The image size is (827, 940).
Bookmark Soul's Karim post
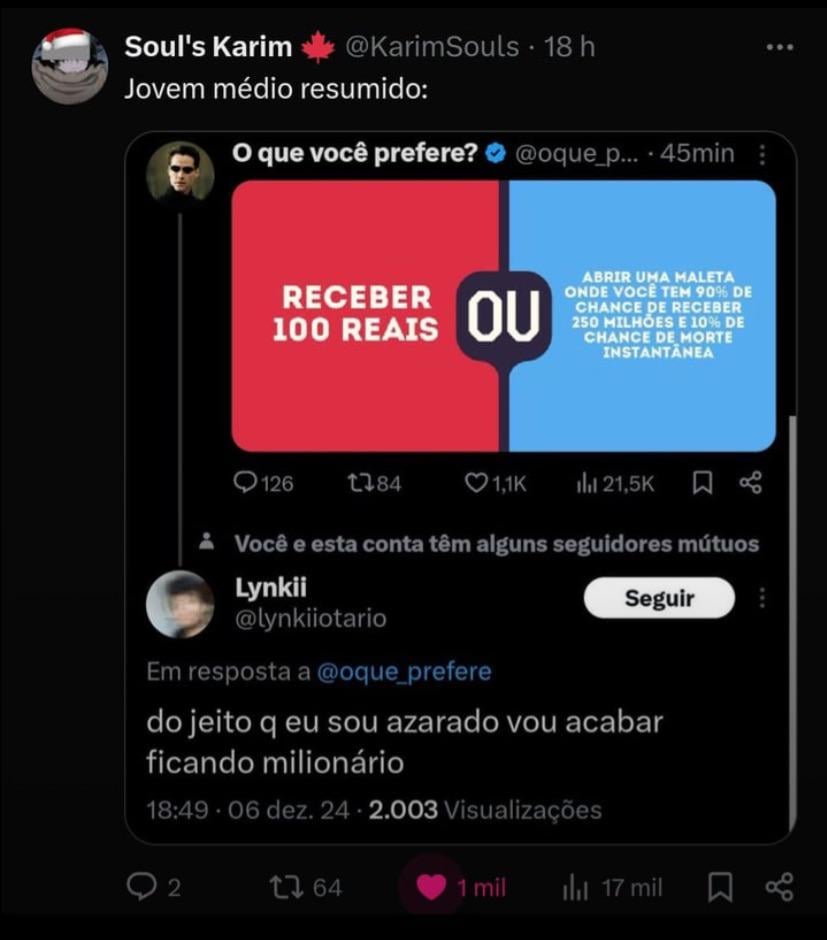click(720, 887)
